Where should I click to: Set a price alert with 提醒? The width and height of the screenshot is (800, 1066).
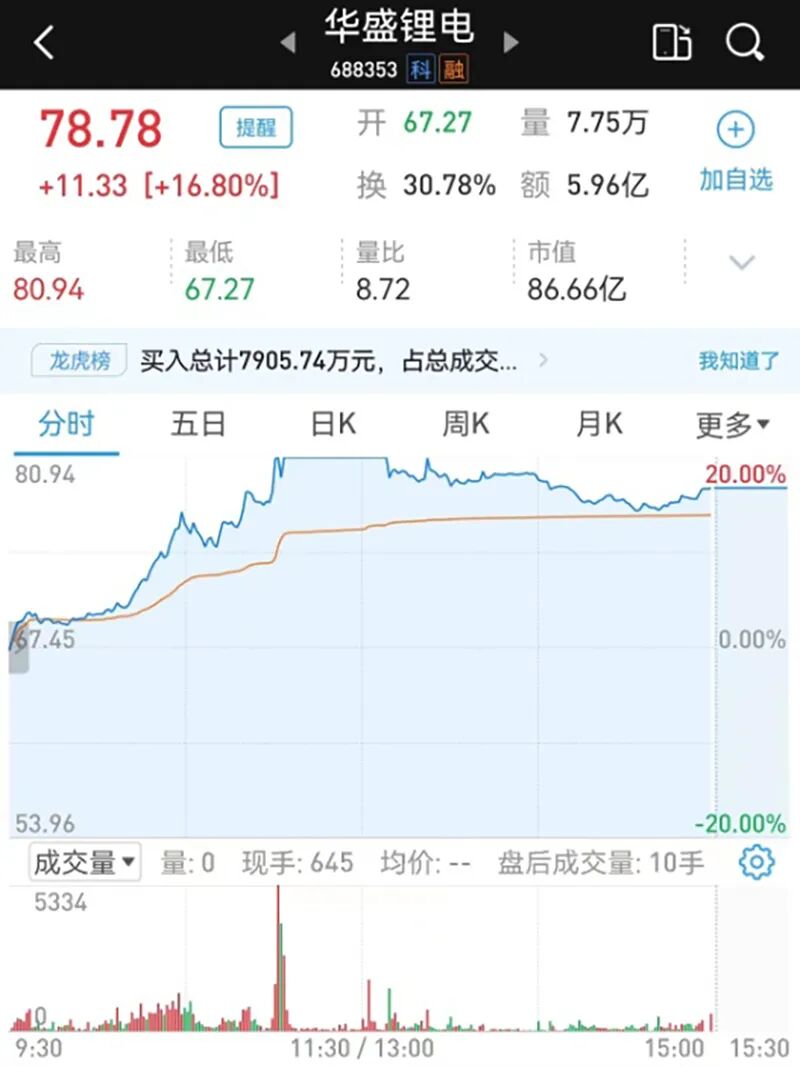pyautogui.click(x=256, y=128)
